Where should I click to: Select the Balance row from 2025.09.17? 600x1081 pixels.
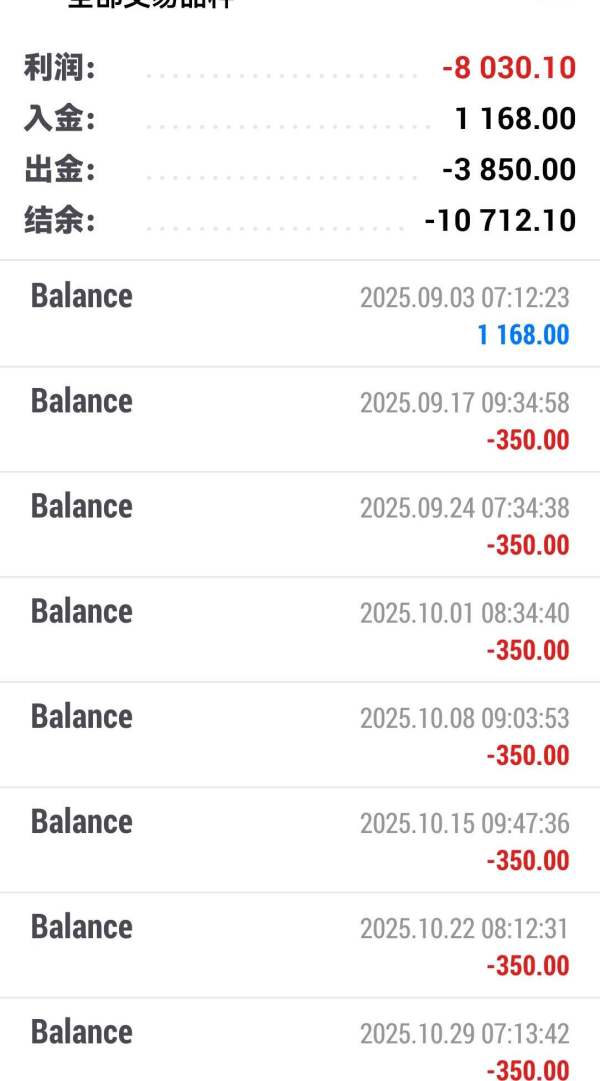(x=300, y=419)
